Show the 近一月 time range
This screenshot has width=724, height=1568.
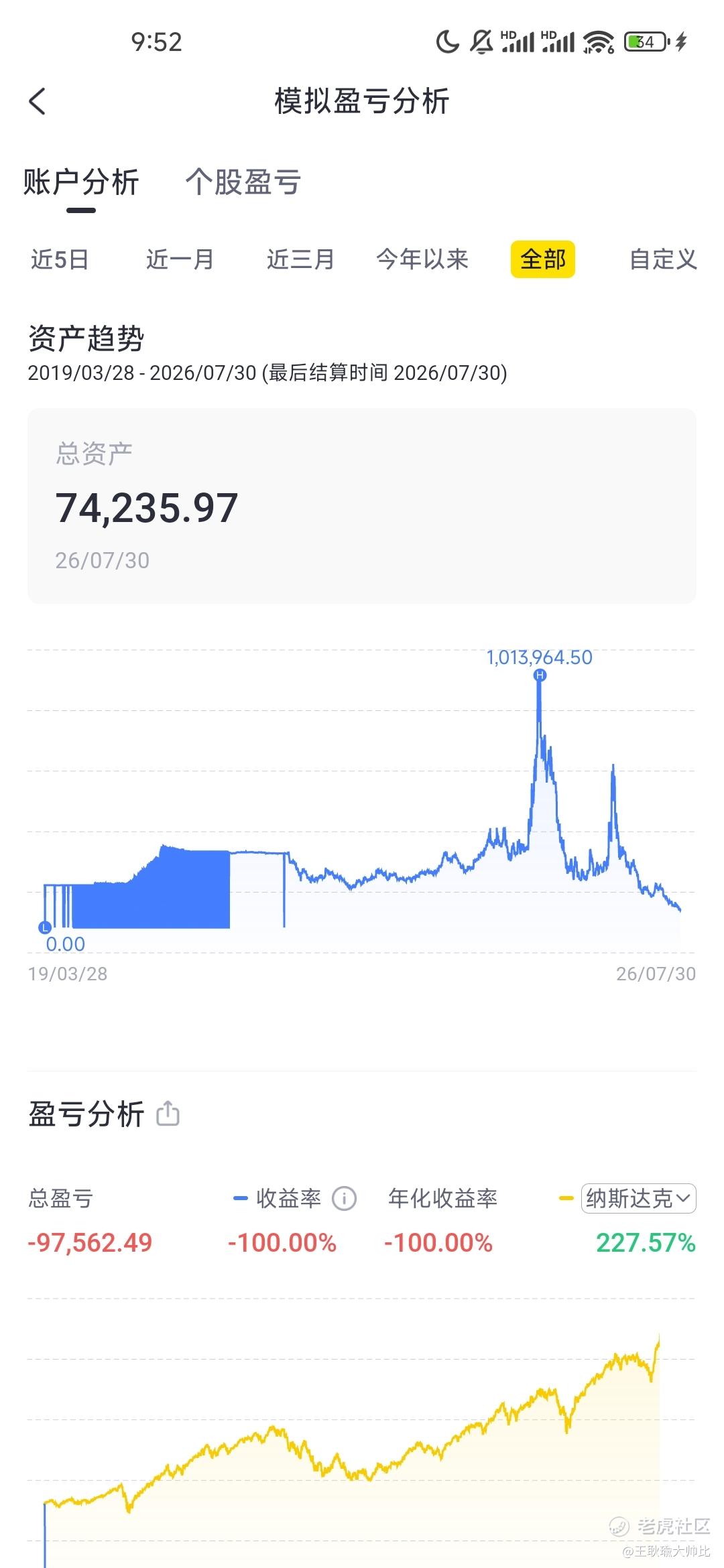point(180,259)
